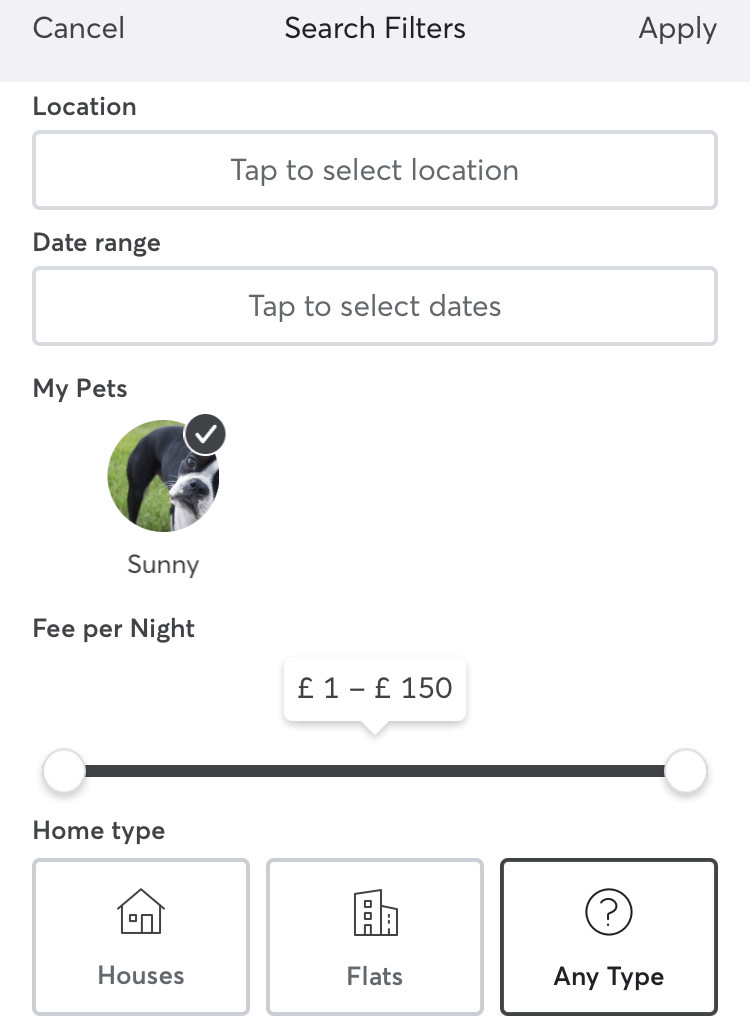Enable the Any Type home filter
This screenshot has height=1035, width=750.
608,936
